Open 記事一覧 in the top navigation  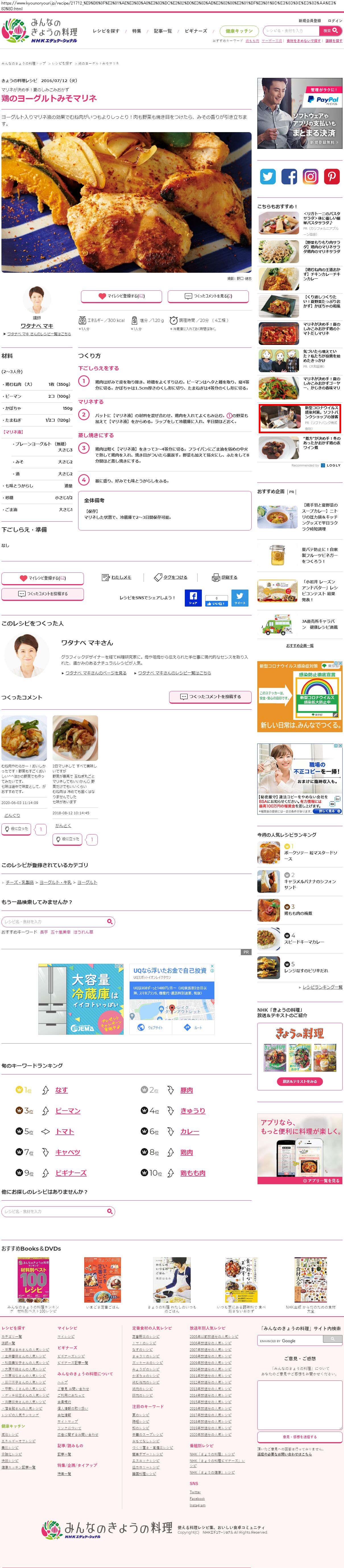(x=163, y=31)
